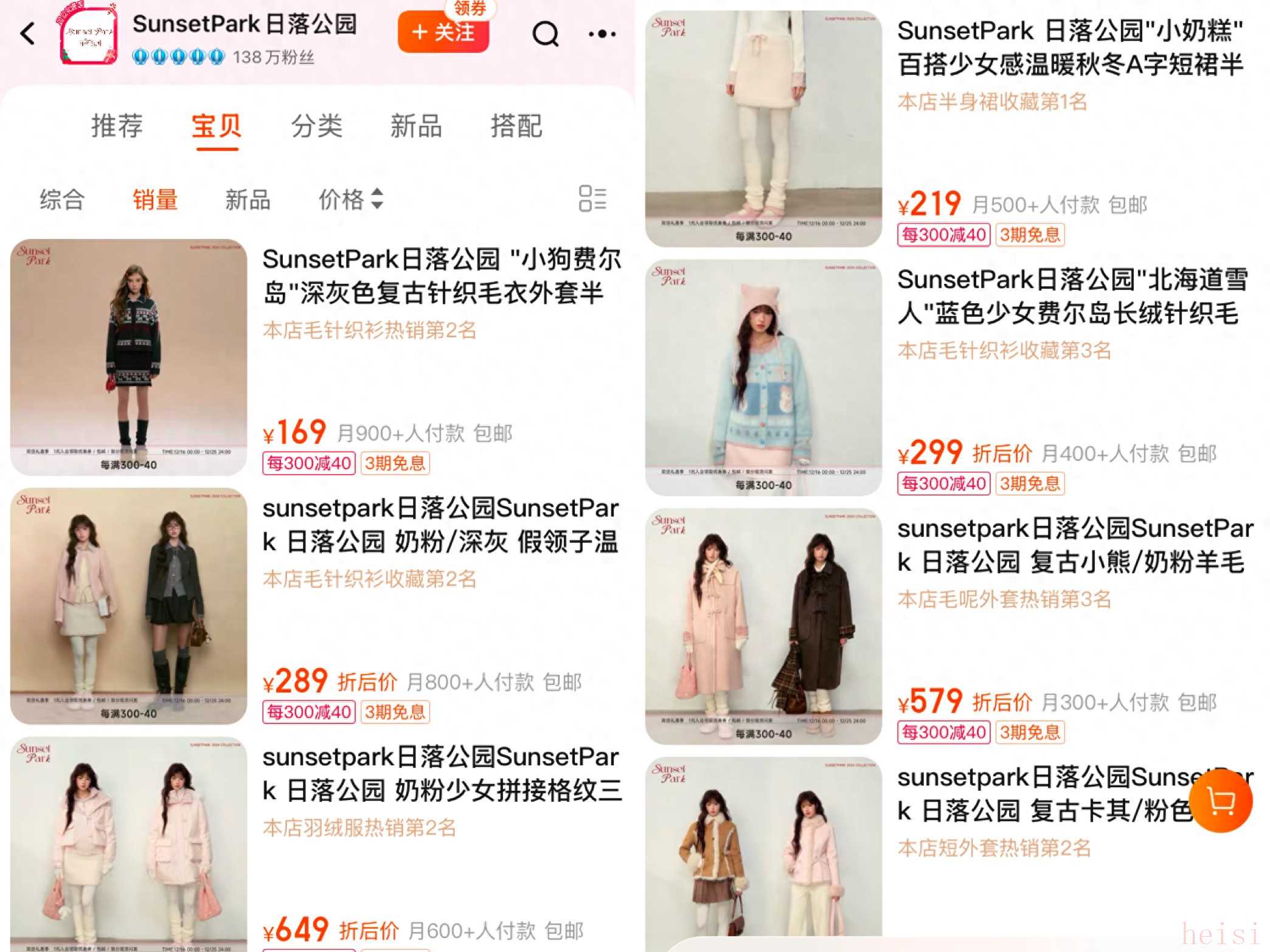Sort products by 价格

point(351,199)
